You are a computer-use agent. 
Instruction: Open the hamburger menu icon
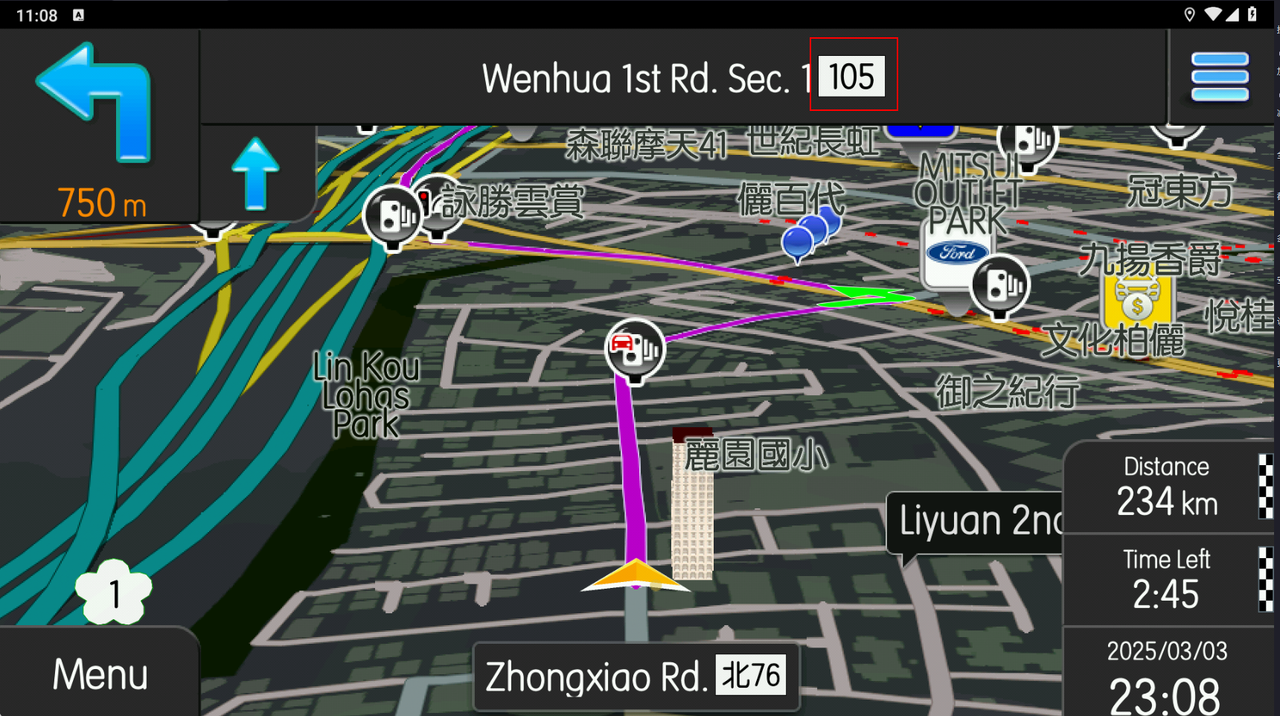[x=1220, y=76]
